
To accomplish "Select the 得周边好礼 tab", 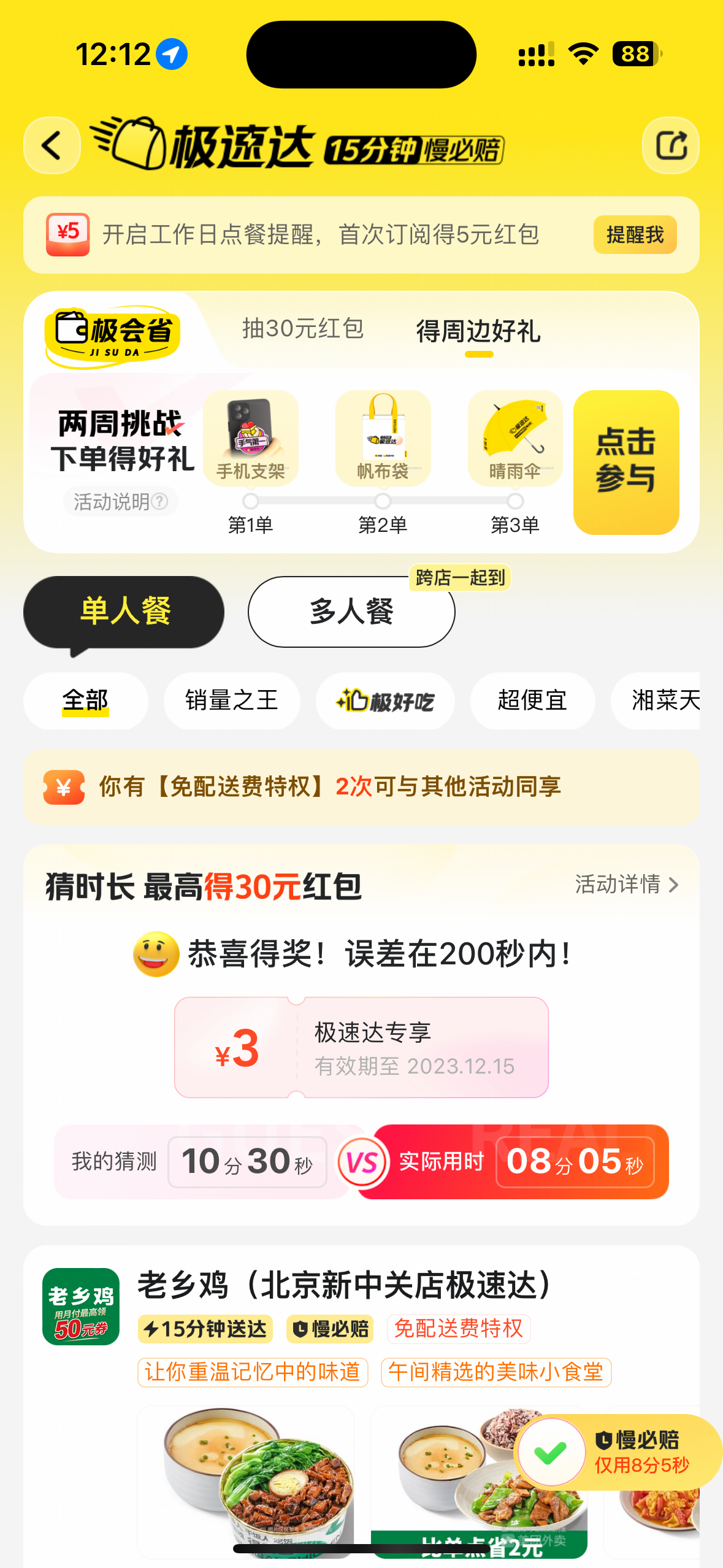I will pos(478,331).
